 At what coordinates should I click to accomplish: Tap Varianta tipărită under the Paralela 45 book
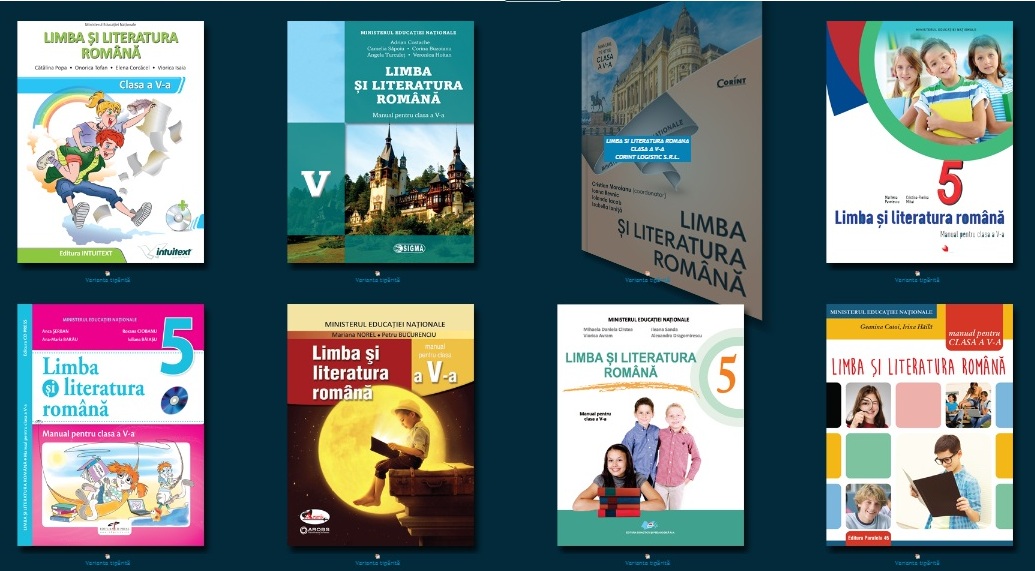click(918, 563)
